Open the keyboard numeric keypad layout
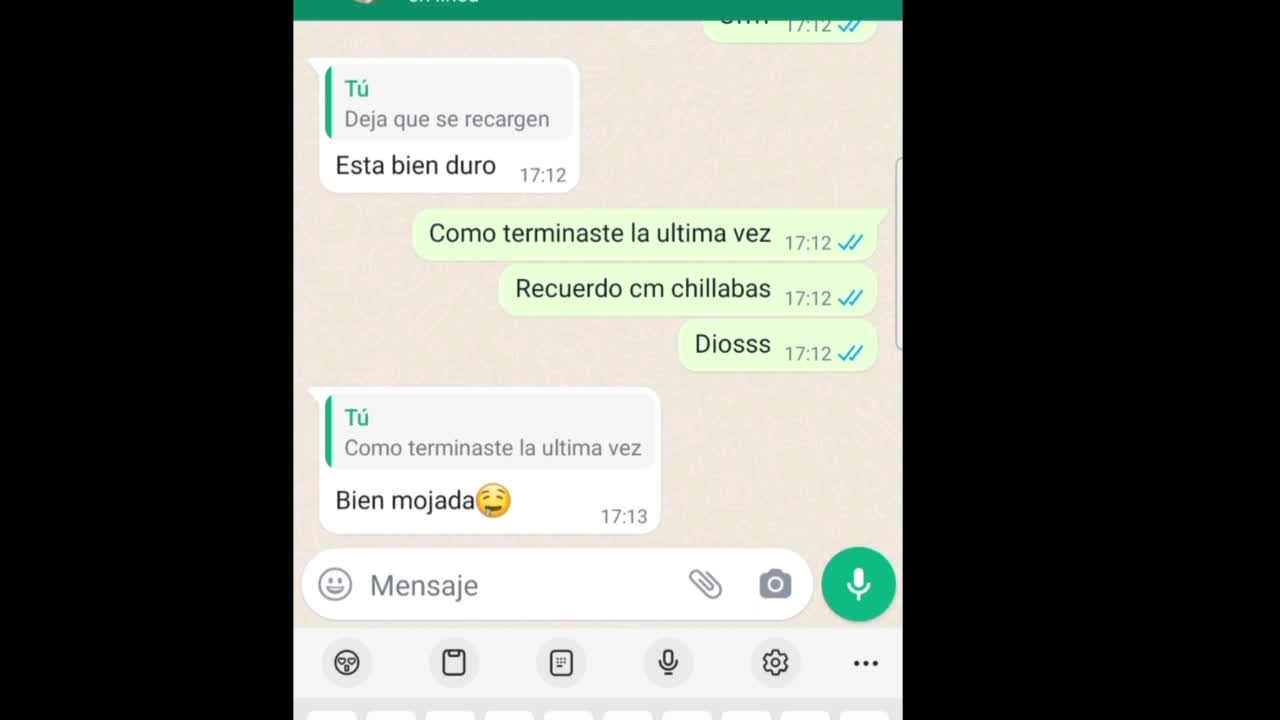1280x720 pixels. coord(561,662)
